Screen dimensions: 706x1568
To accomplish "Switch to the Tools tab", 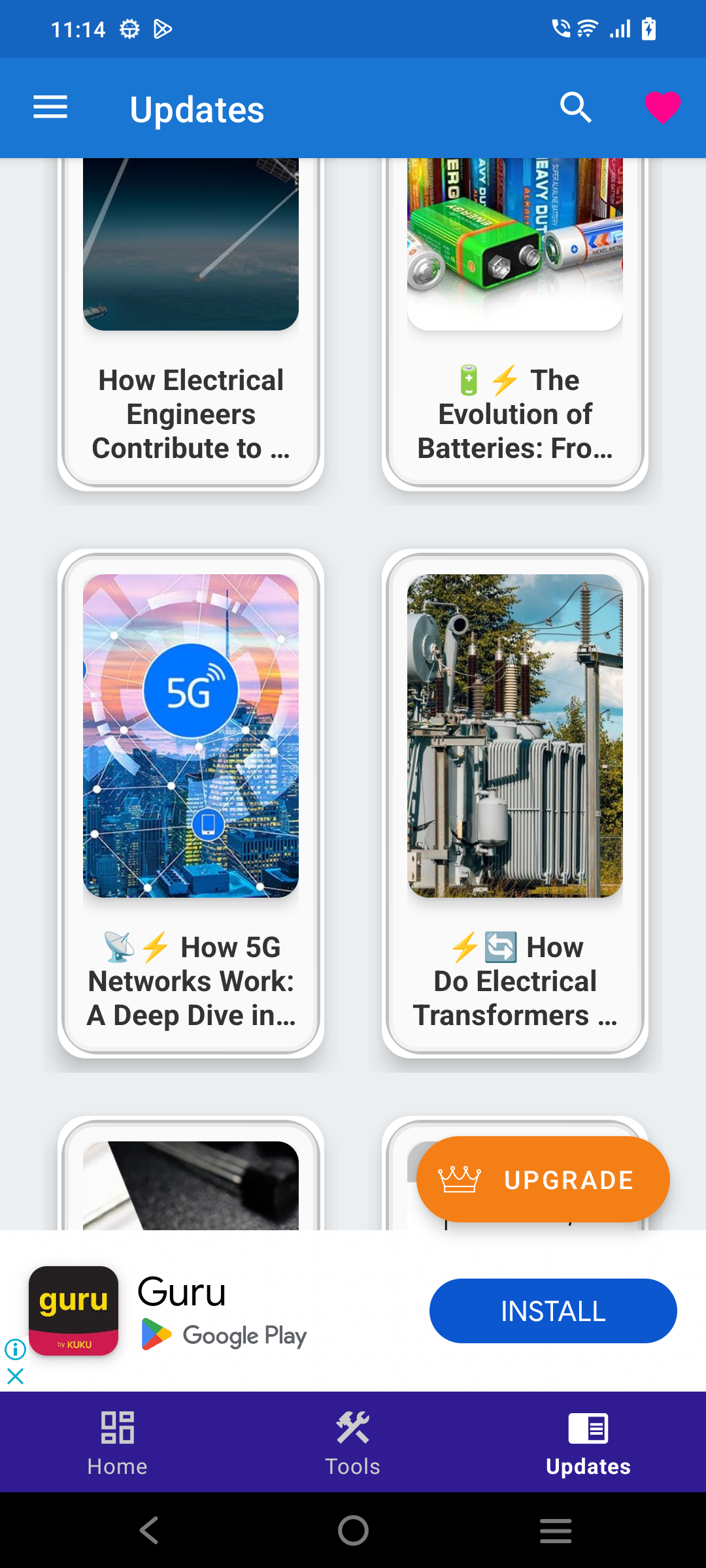I will tap(353, 1442).
